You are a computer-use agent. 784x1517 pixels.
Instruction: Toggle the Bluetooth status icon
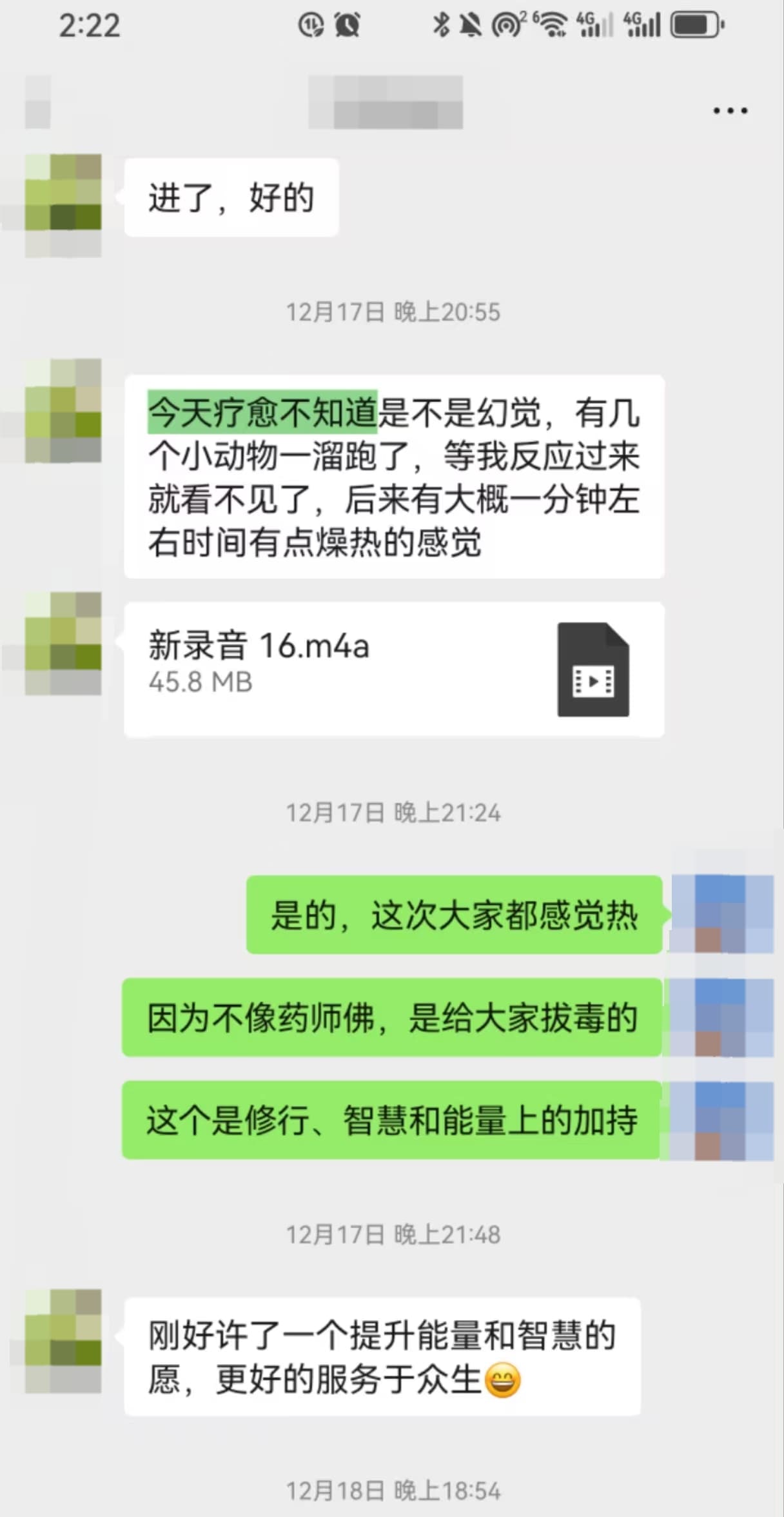tap(441, 23)
